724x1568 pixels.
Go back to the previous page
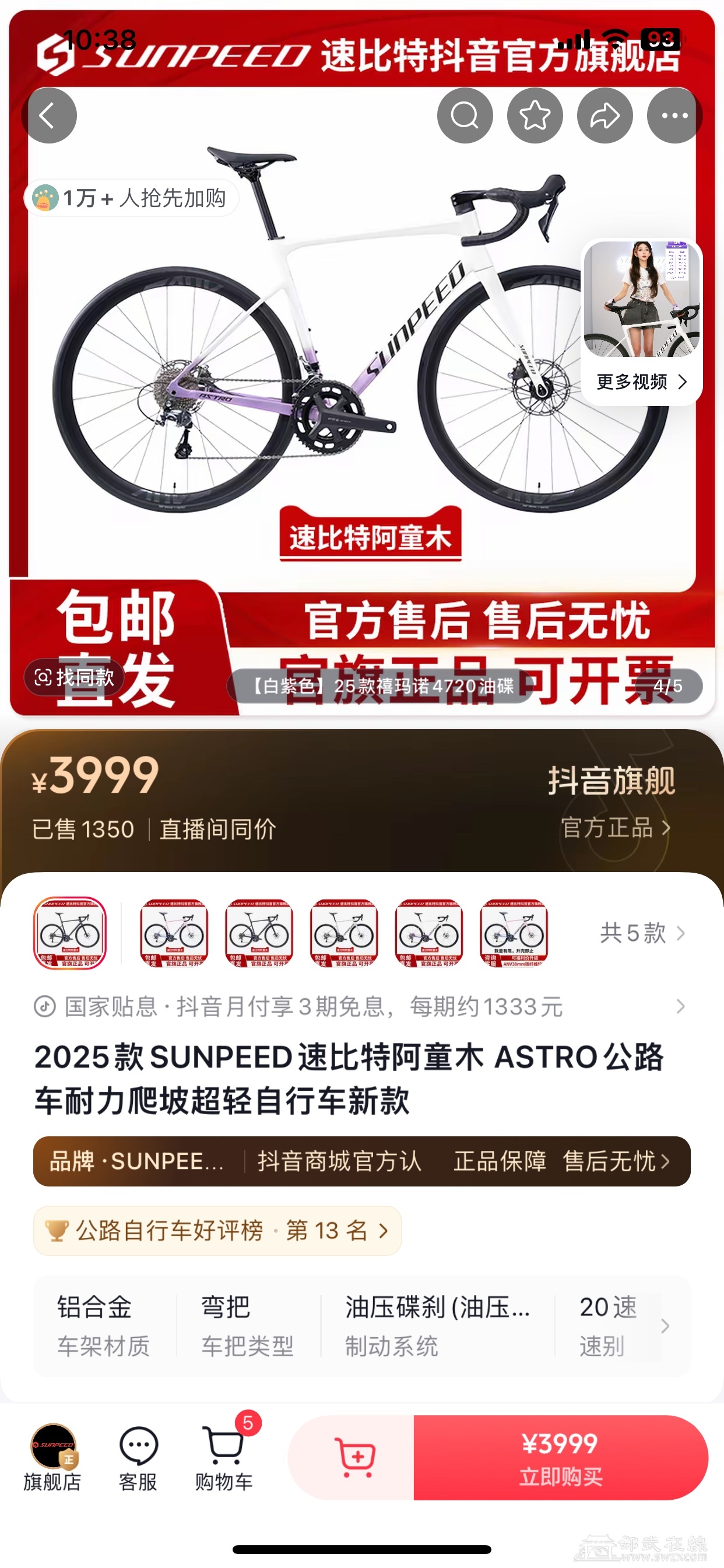(x=48, y=116)
